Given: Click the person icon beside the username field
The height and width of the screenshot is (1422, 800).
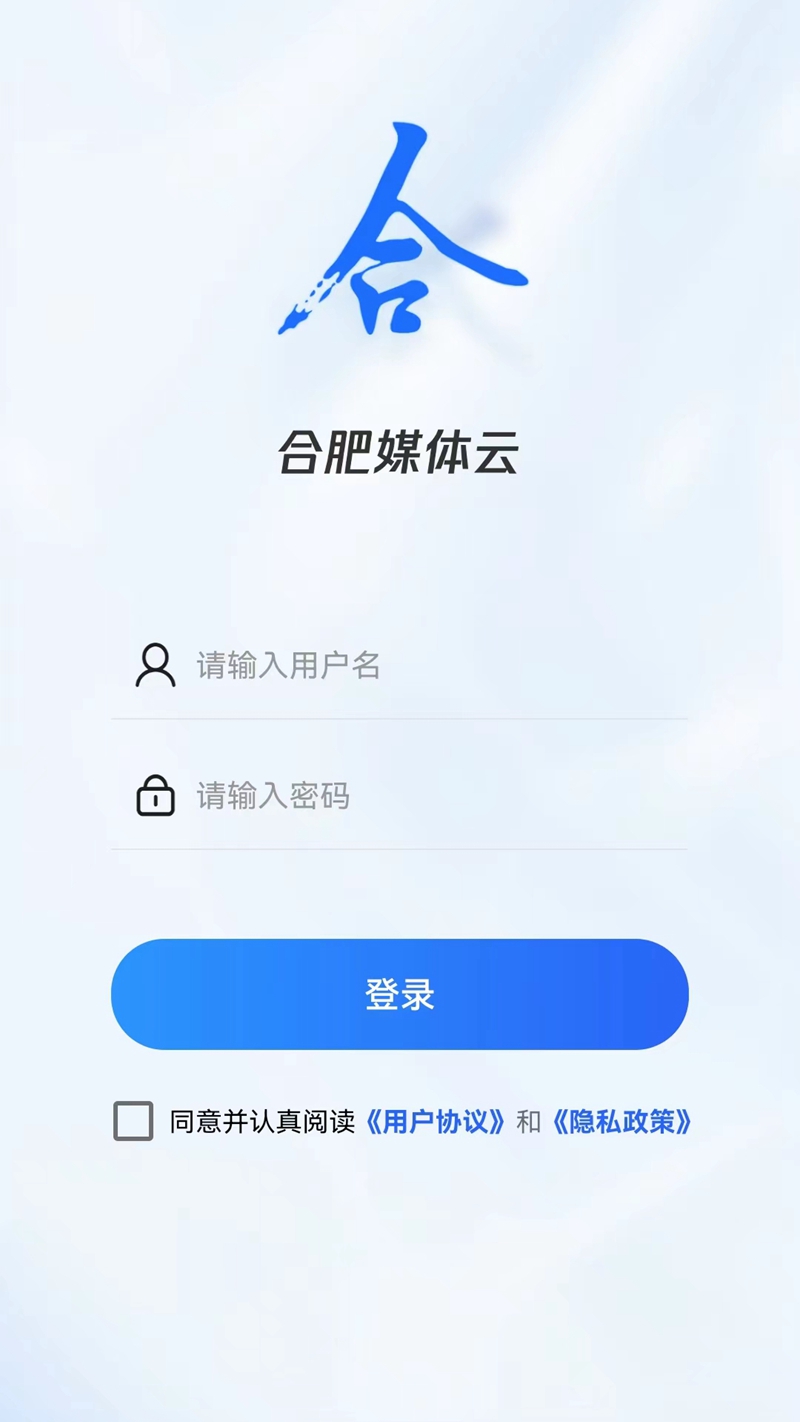Looking at the screenshot, I should point(153,665).
